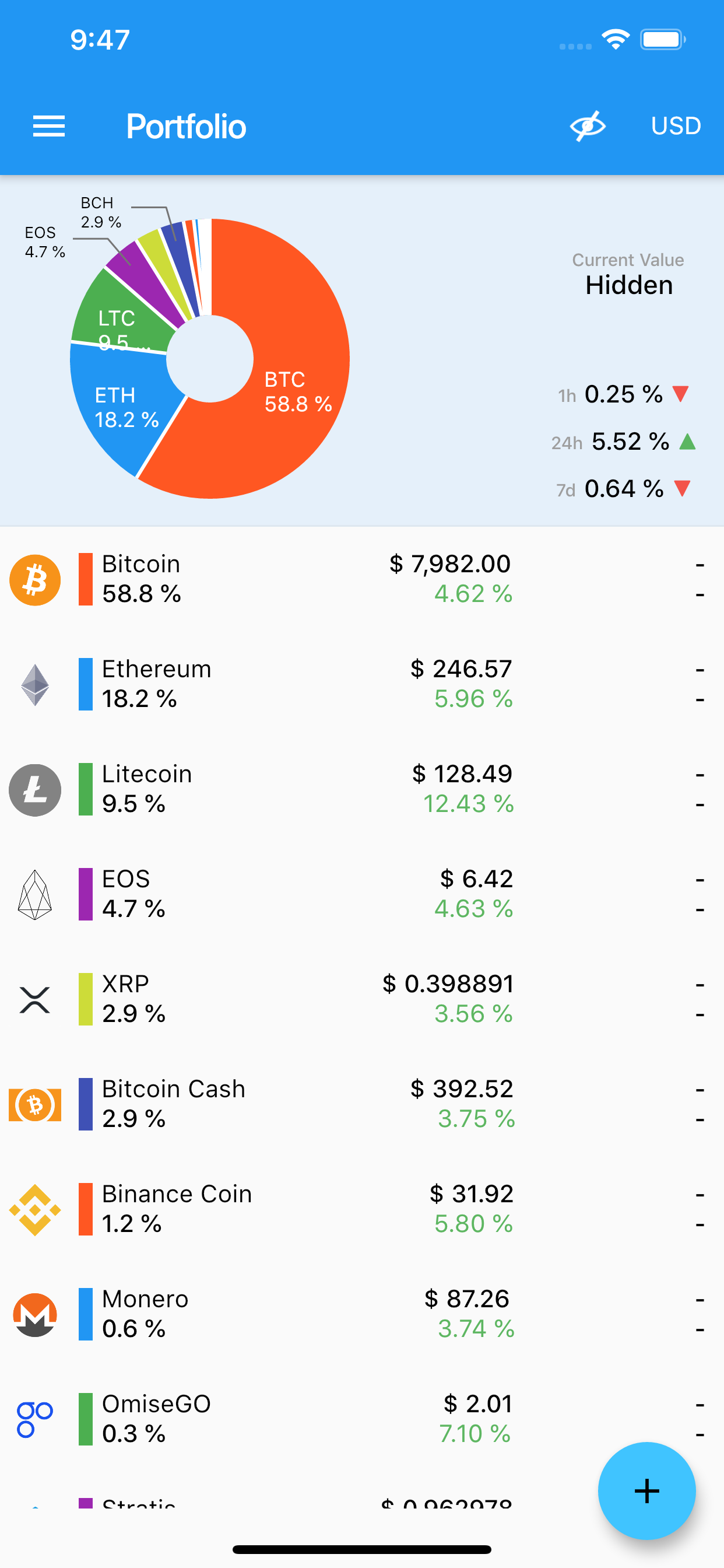Select the Litecoin logo icon
The height and width of the screenshot is (1568, 724).
pyautogui.click(x=34, y=789)
